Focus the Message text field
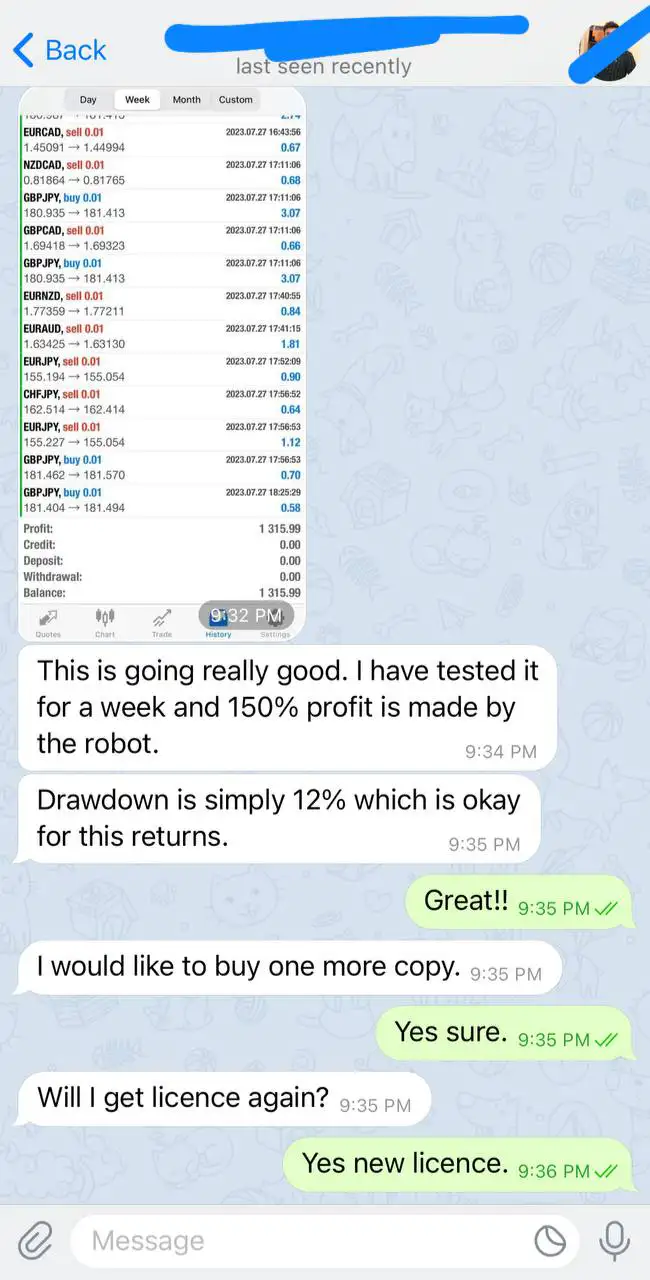This screenshot has height=1280, width=650. point(300,1241)
